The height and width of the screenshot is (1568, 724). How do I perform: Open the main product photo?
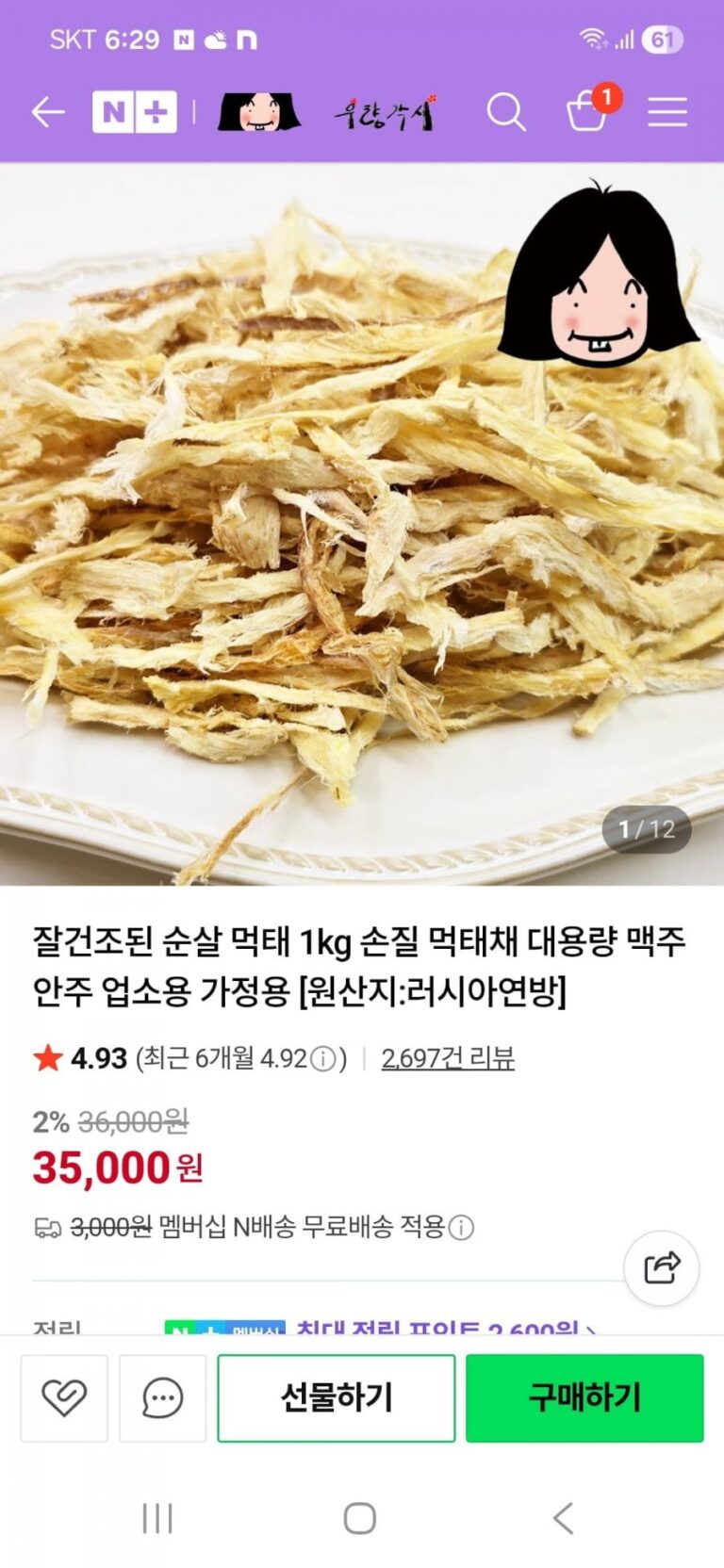[x=362, y=524]
